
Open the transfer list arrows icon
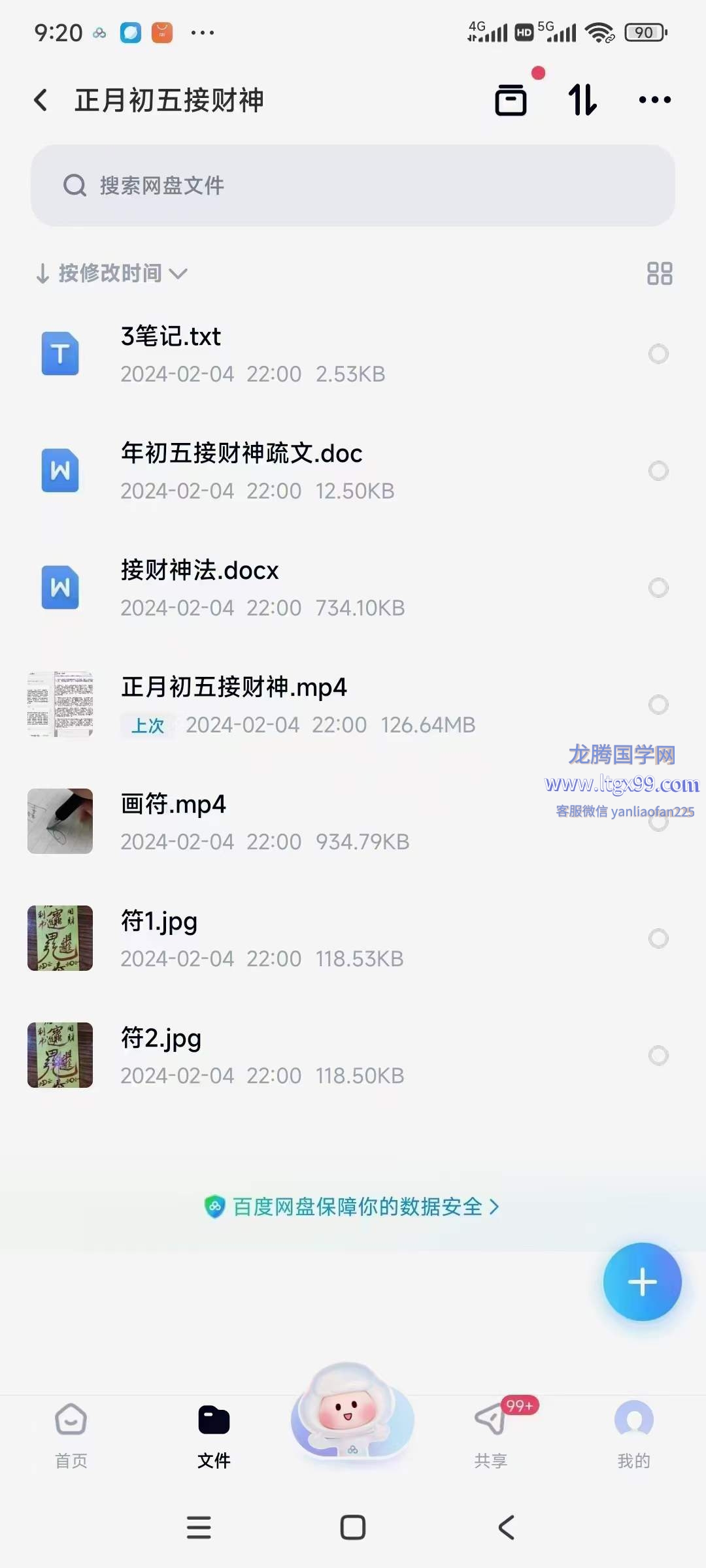pos(582,100)
